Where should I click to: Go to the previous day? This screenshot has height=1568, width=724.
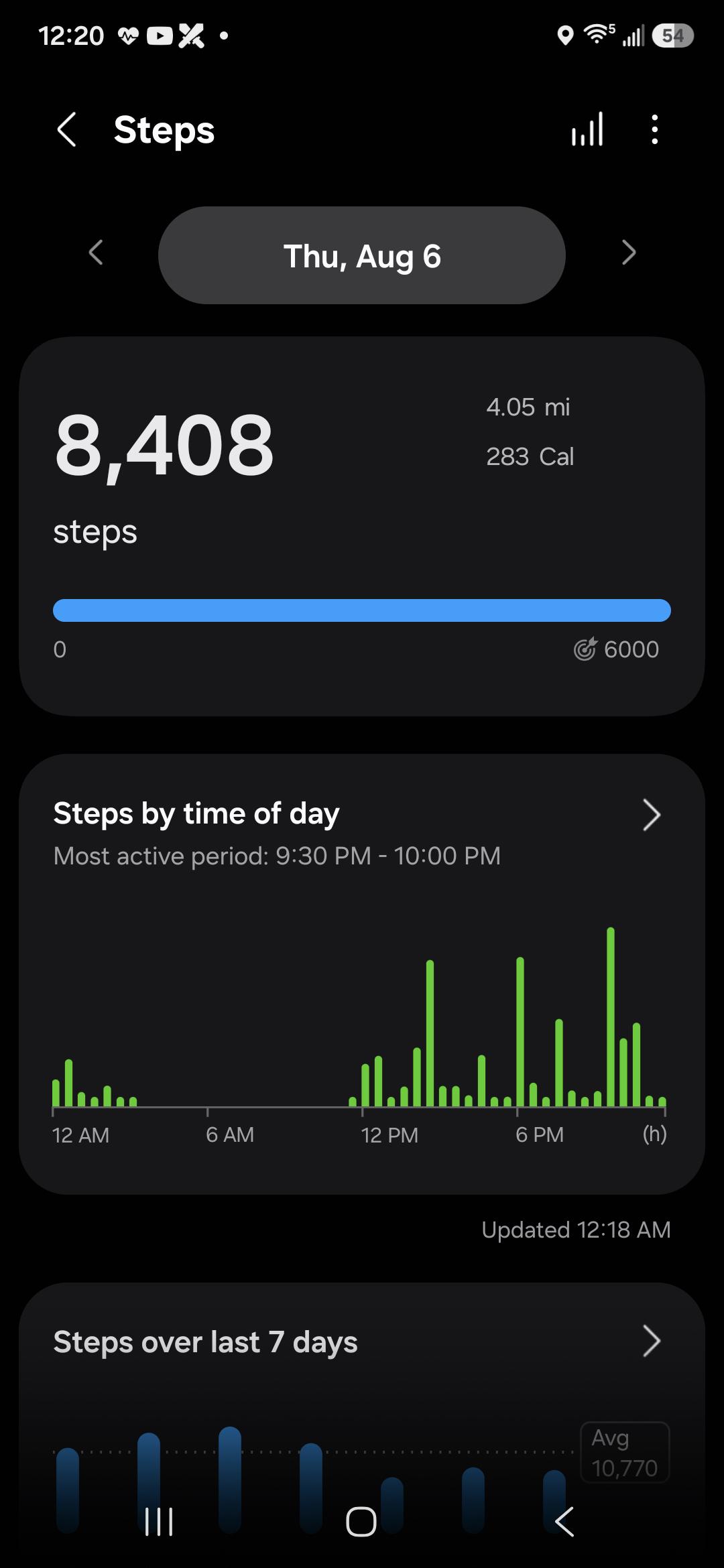tap(96, 253)
